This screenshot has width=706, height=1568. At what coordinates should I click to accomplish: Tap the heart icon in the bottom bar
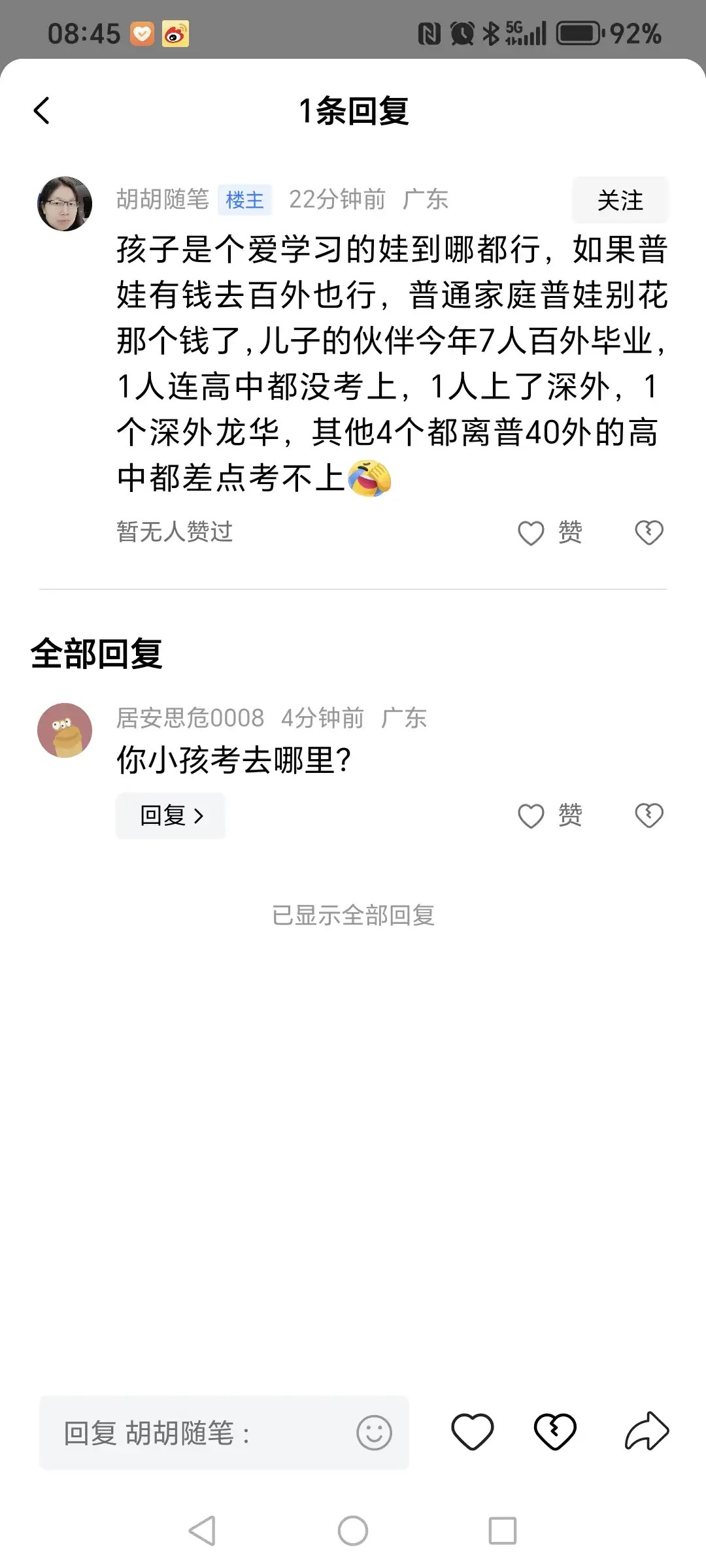472,1432
